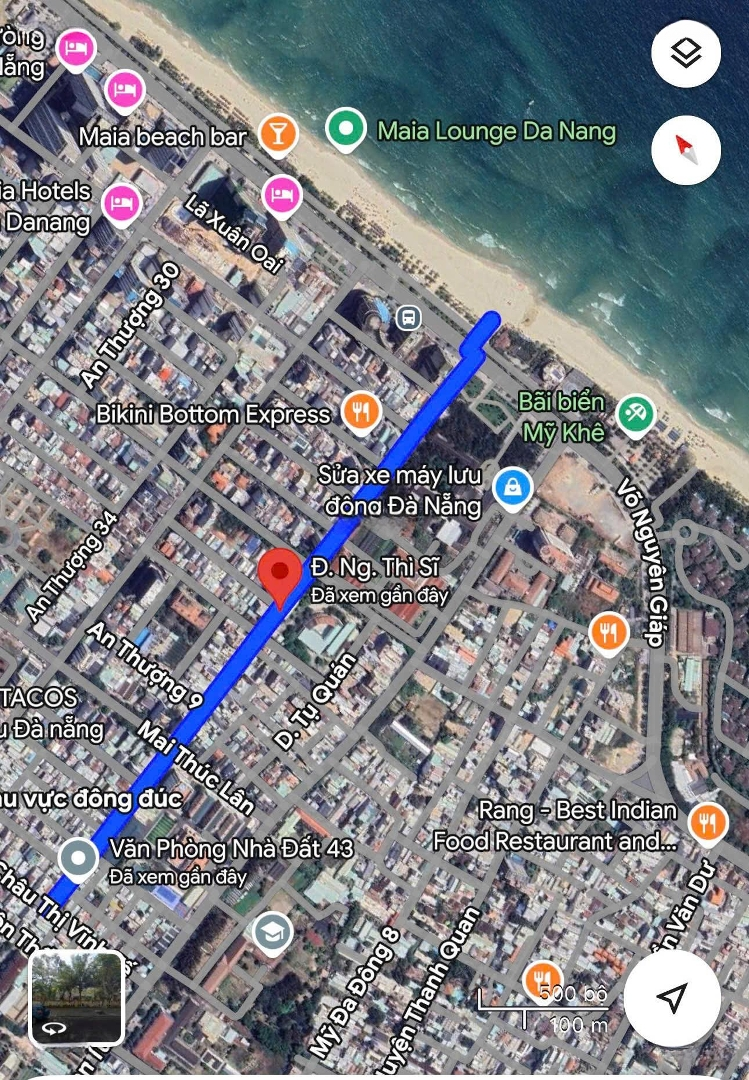Screen dimensions: 749x1080
Task: Select the Hotels Danang lodging pin
Action: pos(122,203)
